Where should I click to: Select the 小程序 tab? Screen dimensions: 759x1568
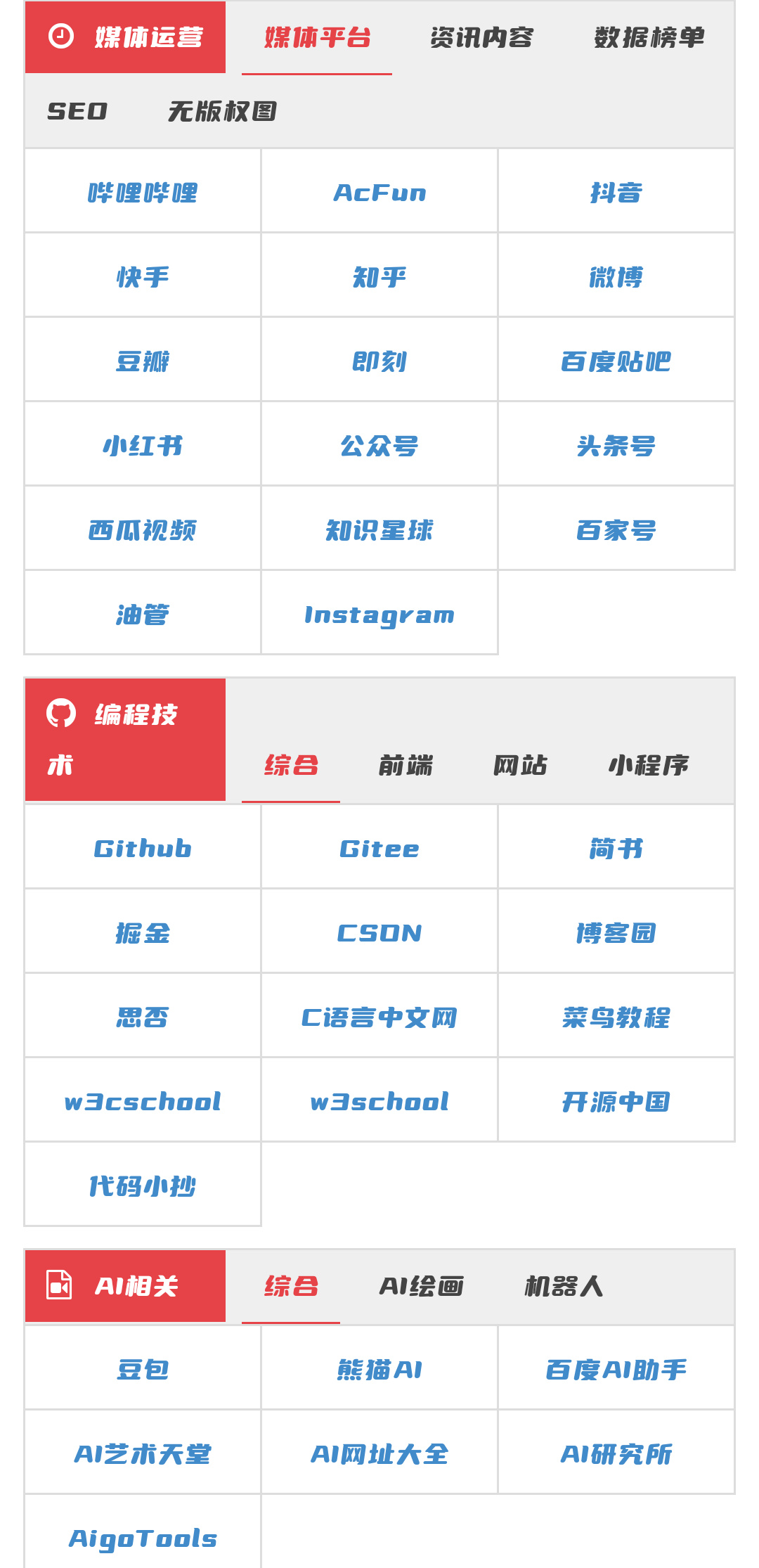pos(649,765)
